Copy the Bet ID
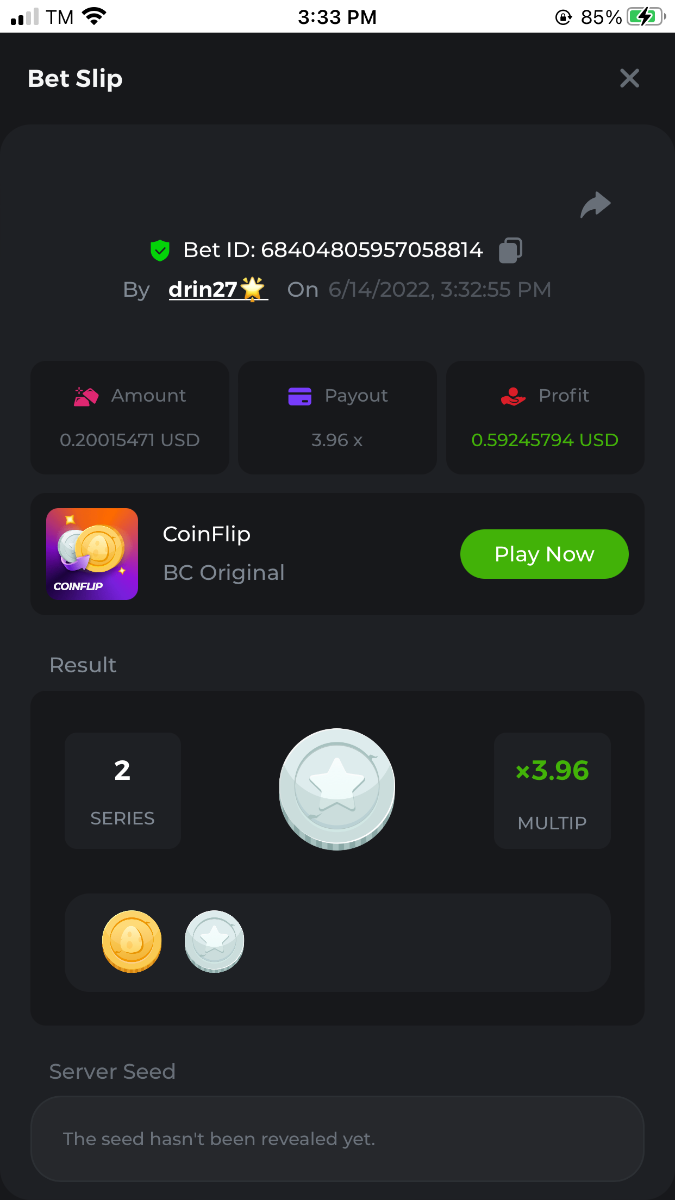Screen dimensions: 675x1200 511,250
